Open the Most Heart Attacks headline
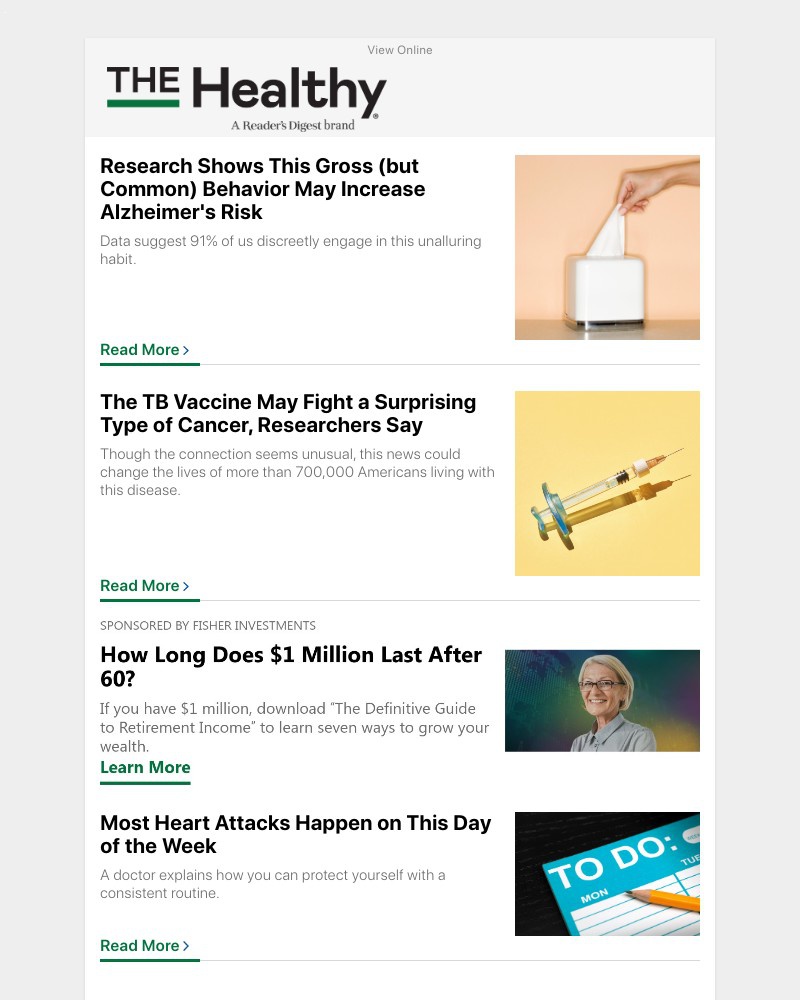 [x=295, y=834]
